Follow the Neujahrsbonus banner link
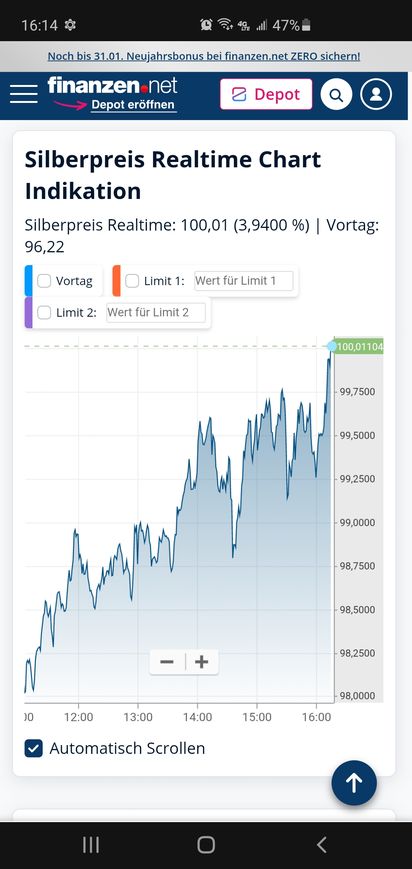 click(x=204, y=56)
